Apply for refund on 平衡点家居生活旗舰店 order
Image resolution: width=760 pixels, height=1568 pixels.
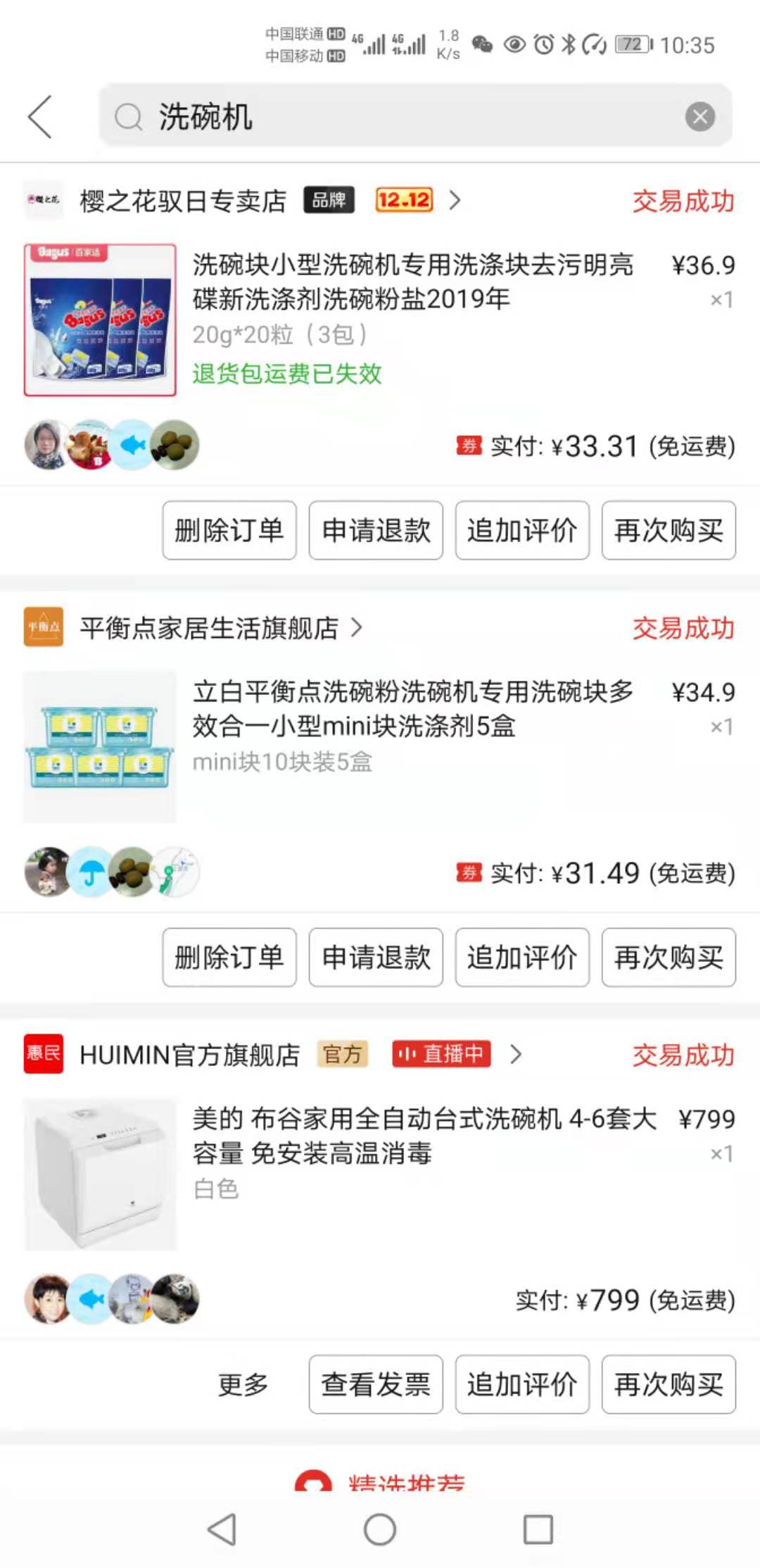pyautogui.click(x=376, y=958)
